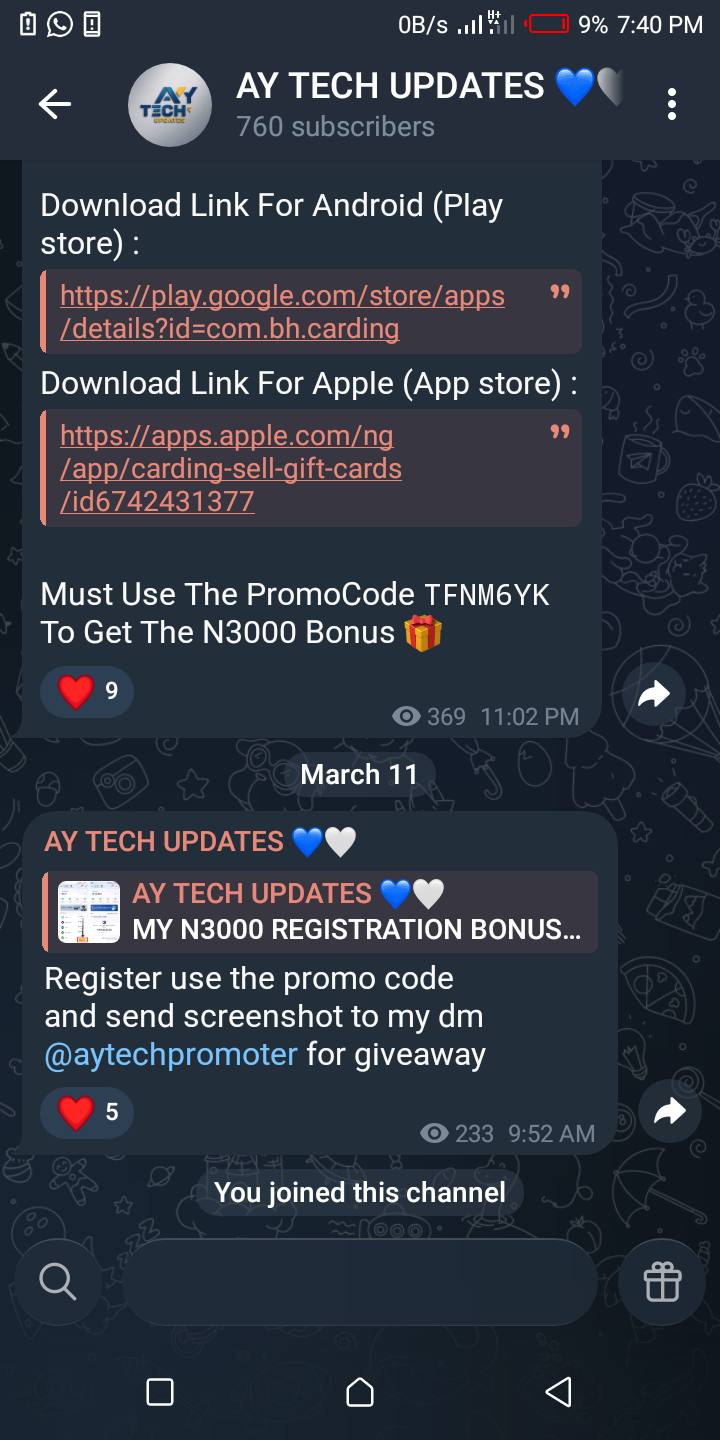Go back from the channel
720x1440 pixels.
point(55,104)
